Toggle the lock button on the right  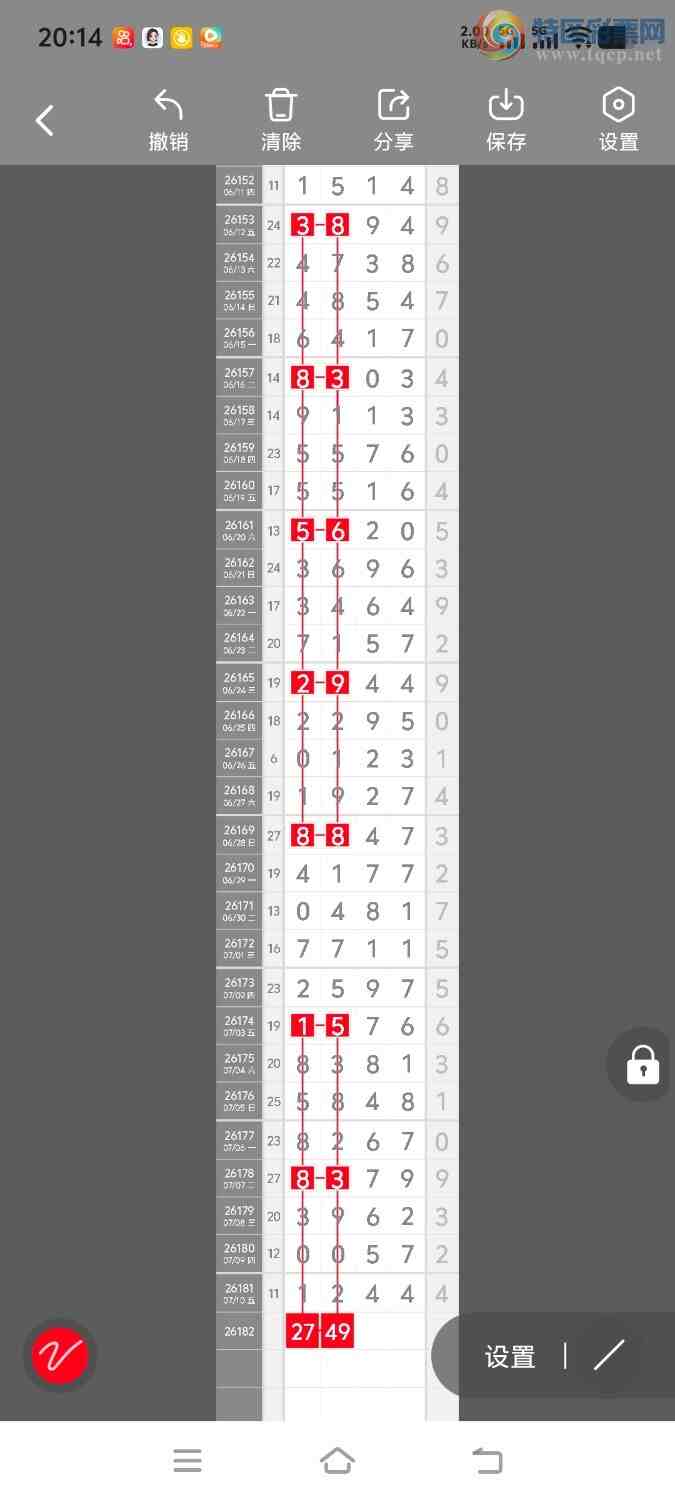tap(642, 1065)
